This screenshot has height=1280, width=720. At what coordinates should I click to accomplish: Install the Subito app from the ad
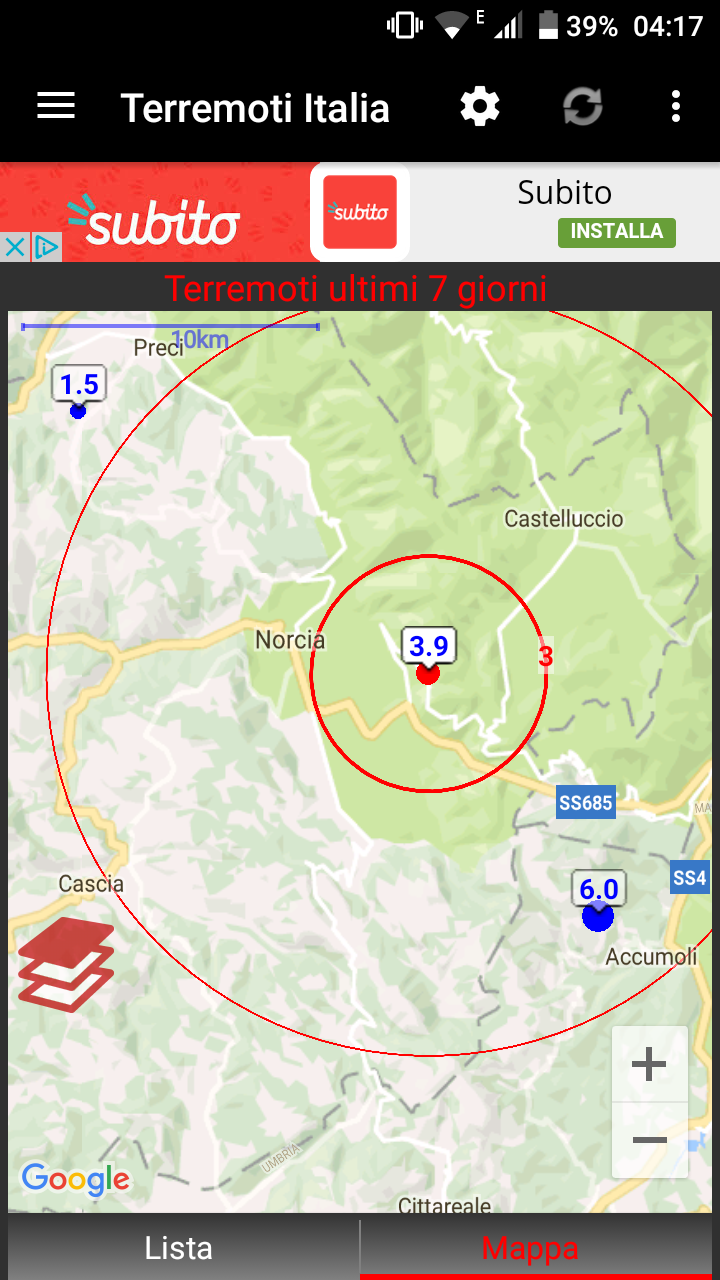point(616,232)
